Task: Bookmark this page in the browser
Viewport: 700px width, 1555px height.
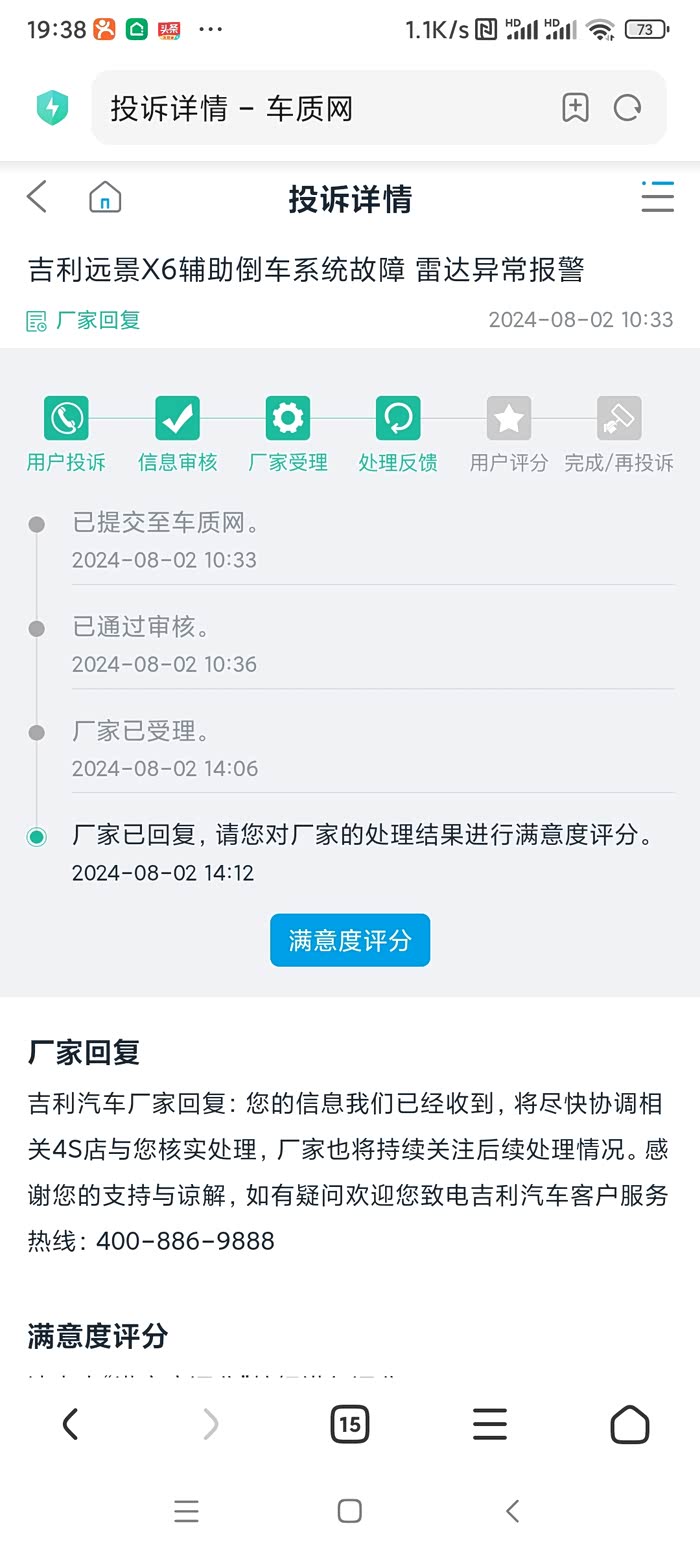Action: tap(575, 108)
